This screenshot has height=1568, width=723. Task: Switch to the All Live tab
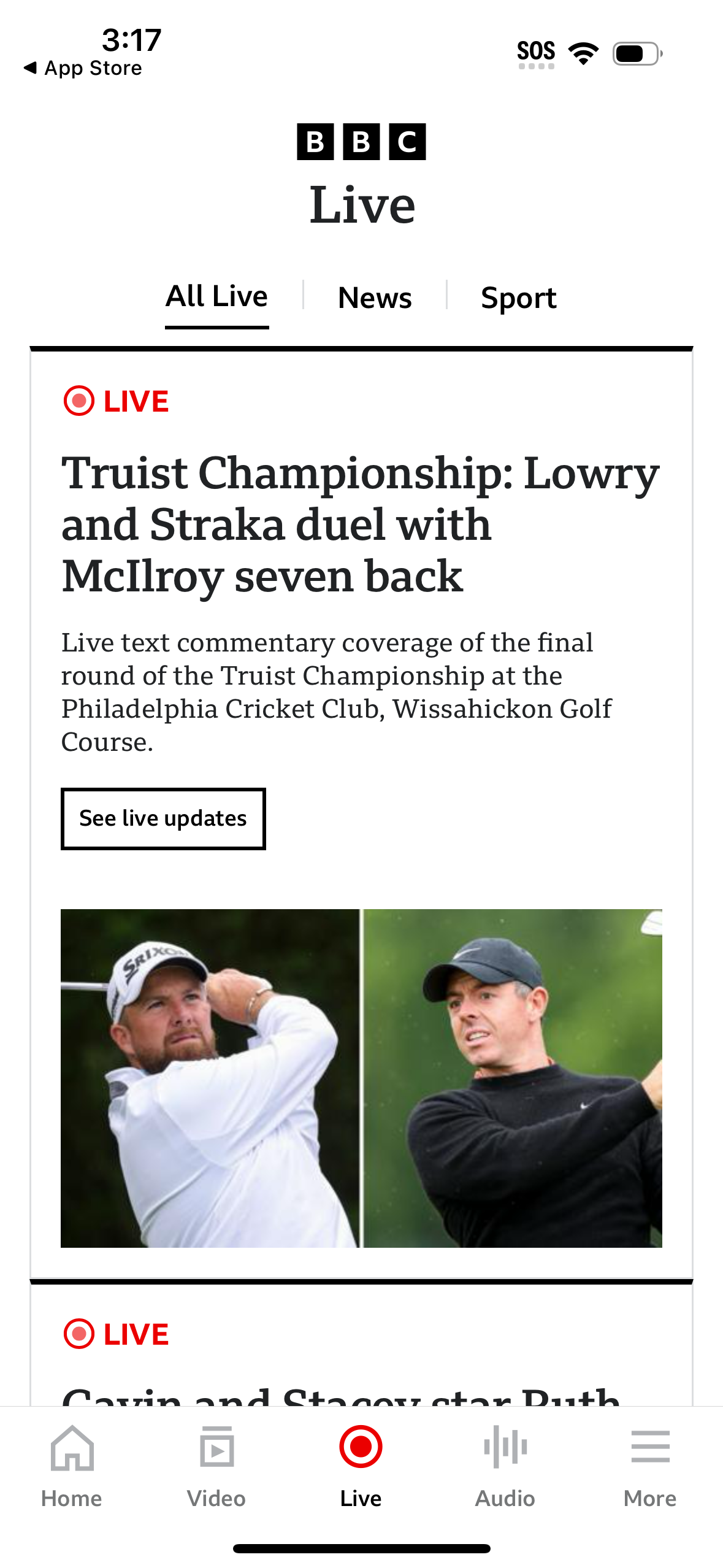(x=216, y=296)
